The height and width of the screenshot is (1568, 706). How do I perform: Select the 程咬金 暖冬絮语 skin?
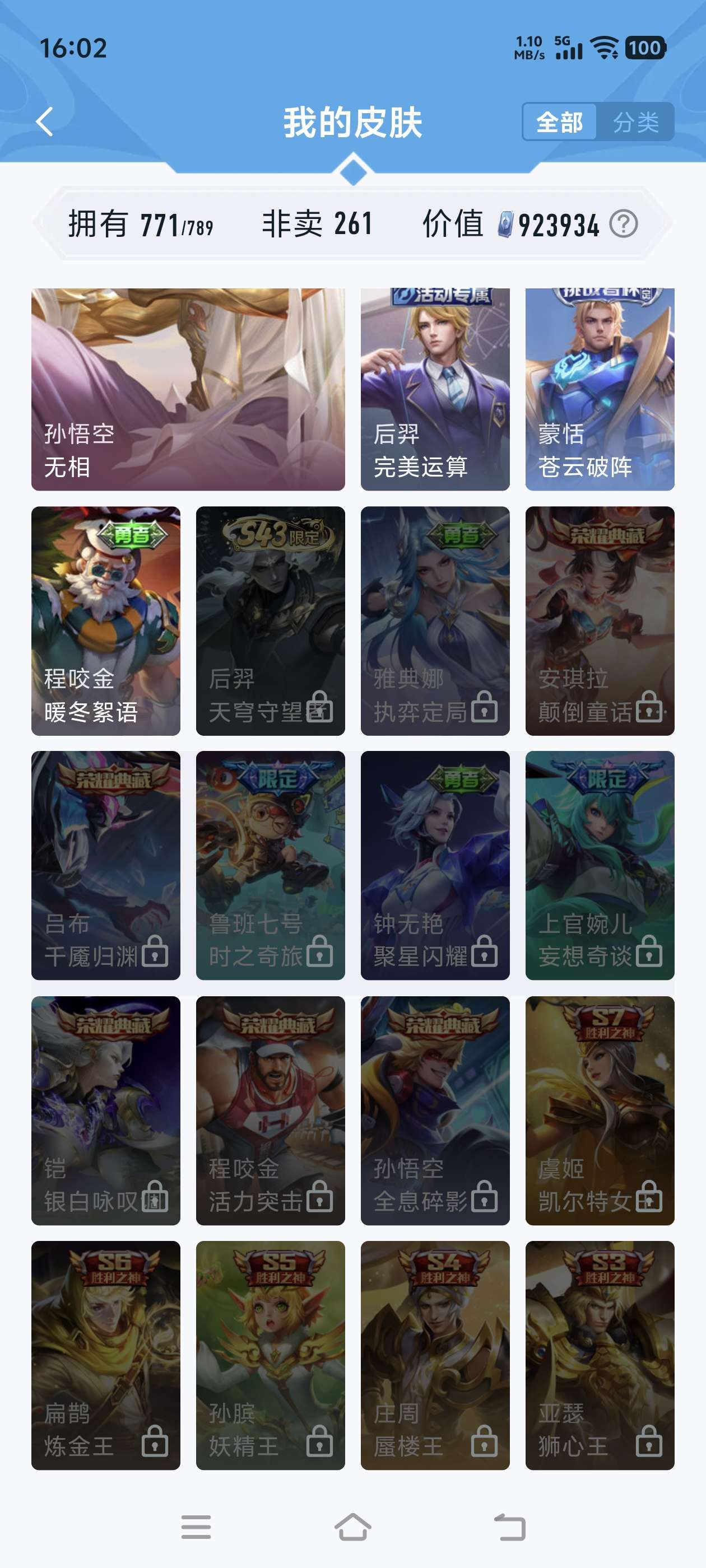(x=105, y=620)
